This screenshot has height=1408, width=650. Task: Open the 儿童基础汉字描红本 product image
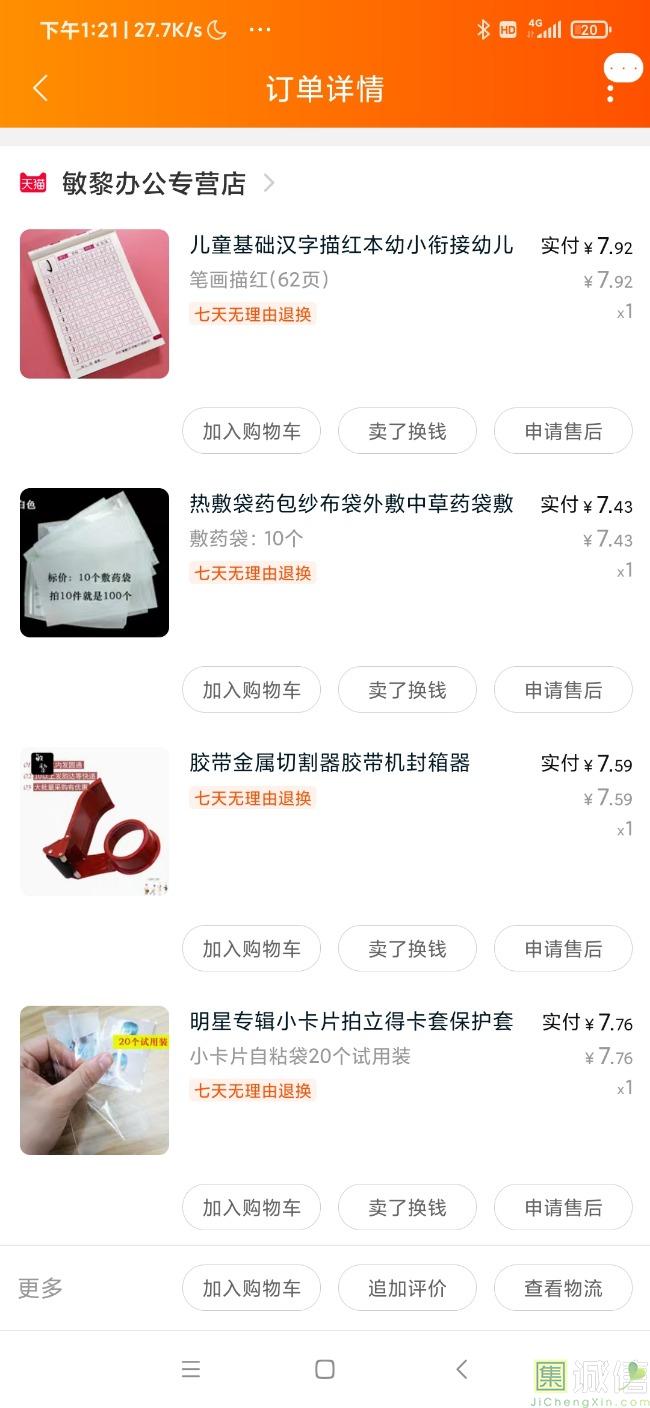94,304
